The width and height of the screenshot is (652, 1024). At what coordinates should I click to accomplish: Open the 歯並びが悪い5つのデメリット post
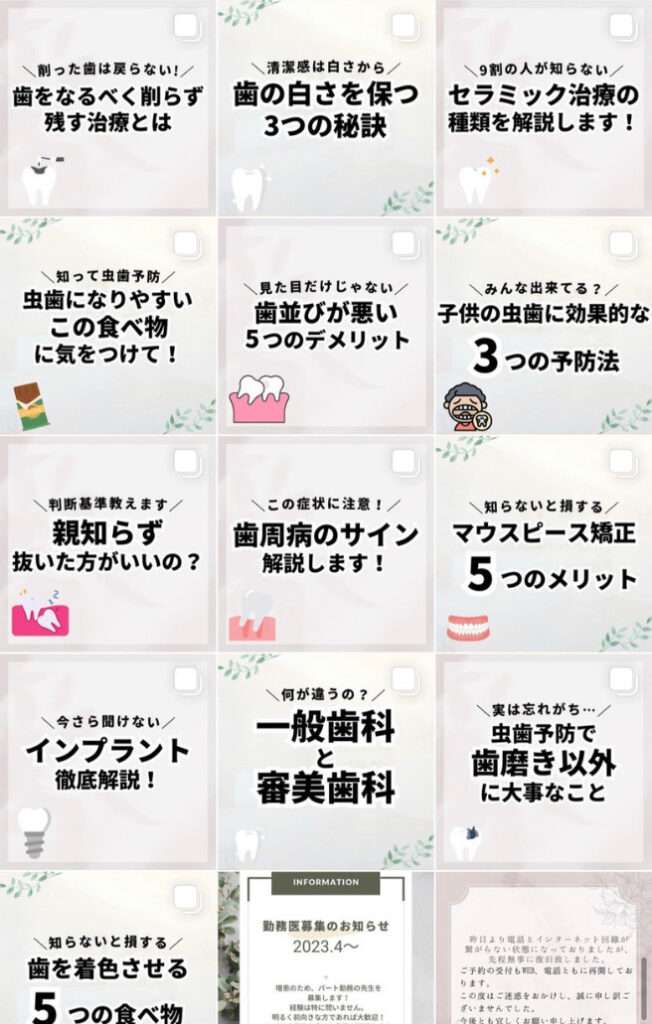click(325, 325)
